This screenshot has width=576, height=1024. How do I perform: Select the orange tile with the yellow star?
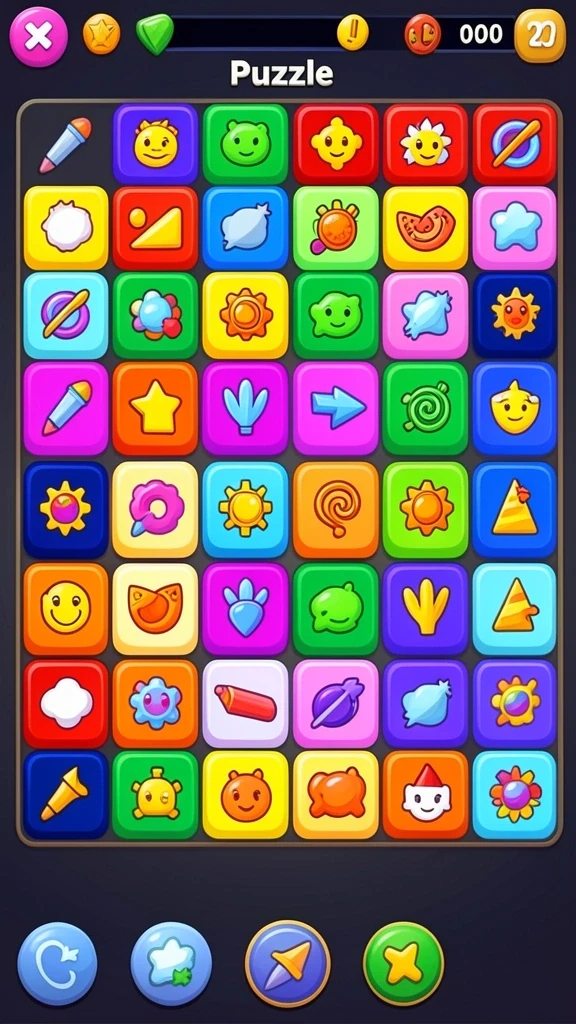[155, 408]
